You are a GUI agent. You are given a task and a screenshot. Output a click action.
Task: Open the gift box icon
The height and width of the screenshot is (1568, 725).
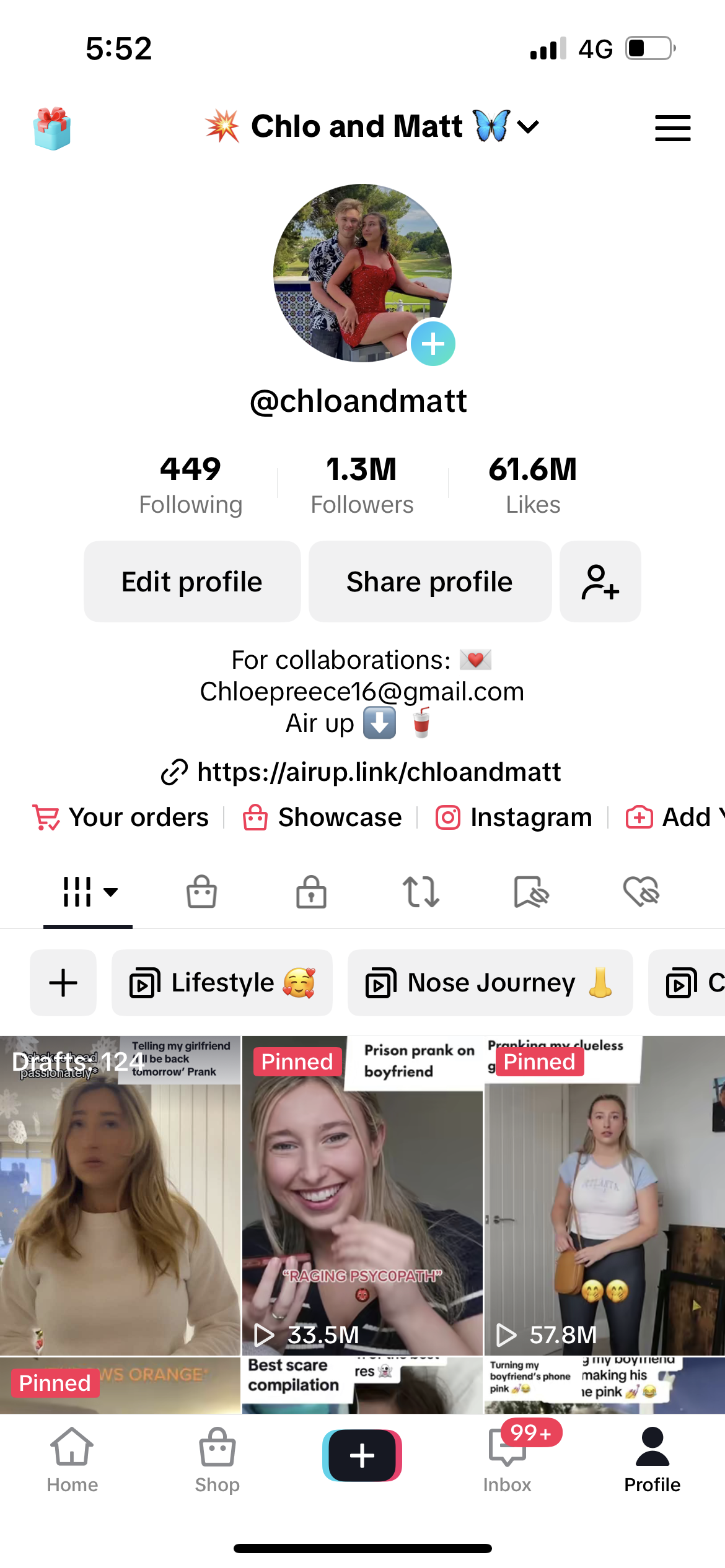click(x=52, y=128)
